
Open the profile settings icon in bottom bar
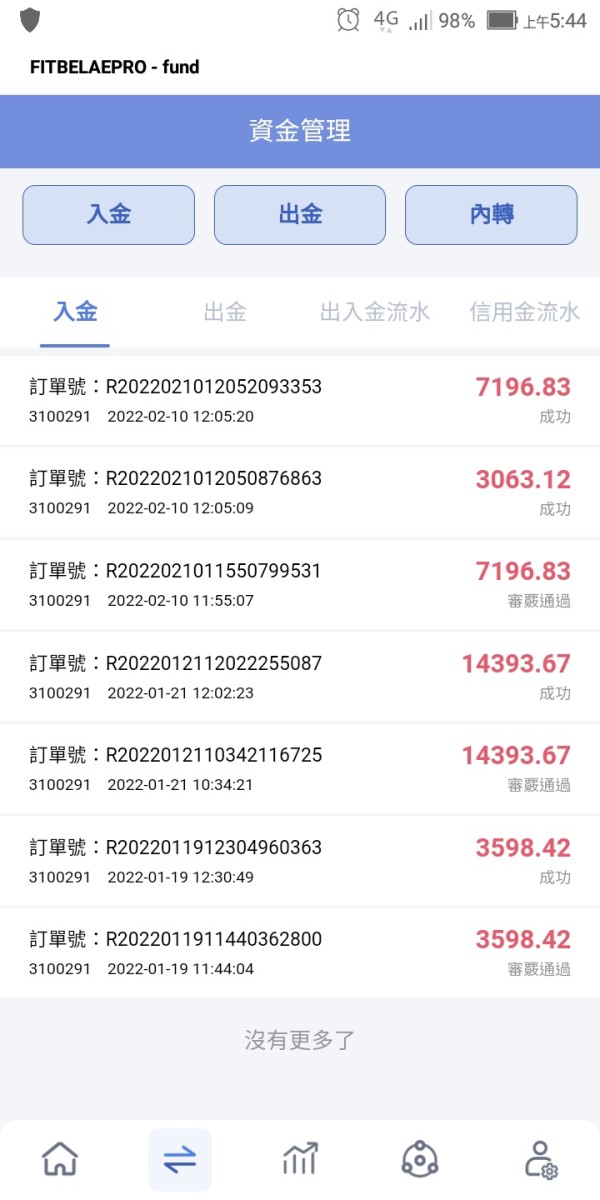tap(540, 1159)
